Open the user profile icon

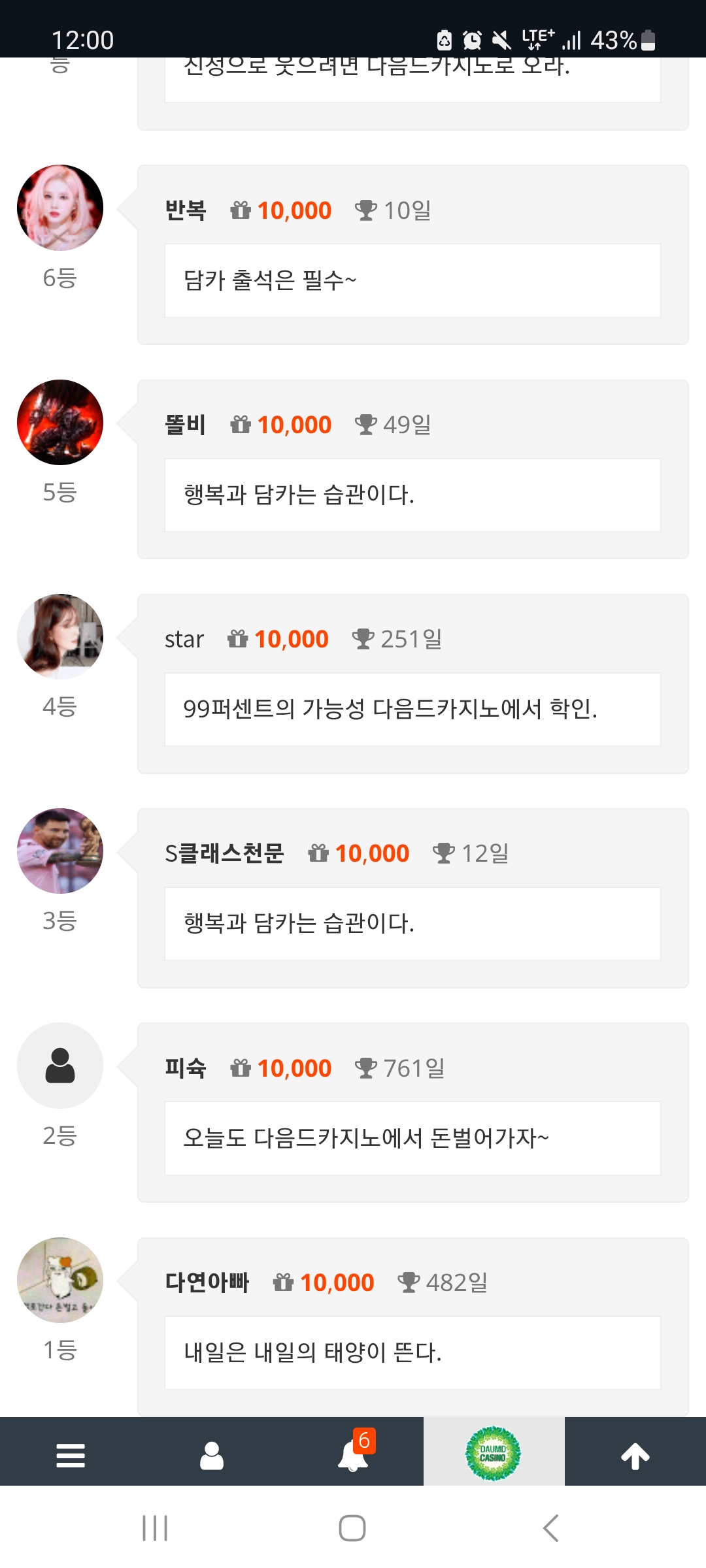211,1456
